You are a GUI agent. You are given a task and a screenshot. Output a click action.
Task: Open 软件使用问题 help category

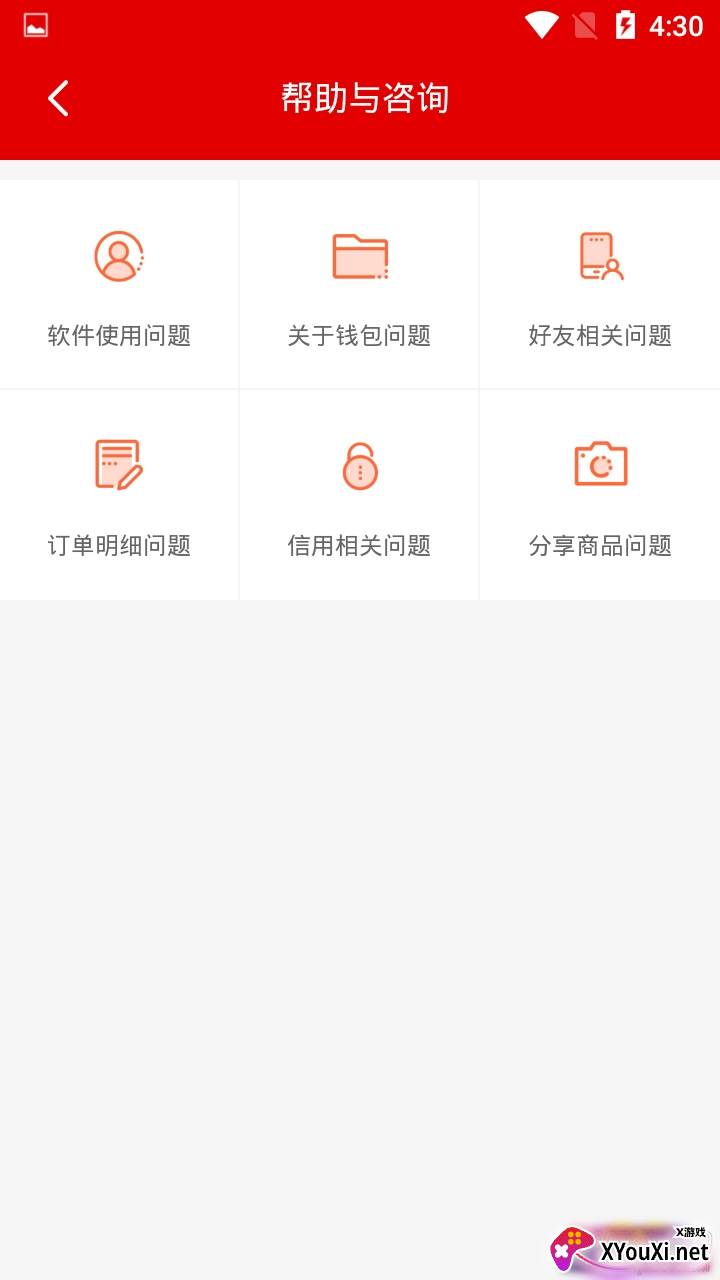coord(119,285)
